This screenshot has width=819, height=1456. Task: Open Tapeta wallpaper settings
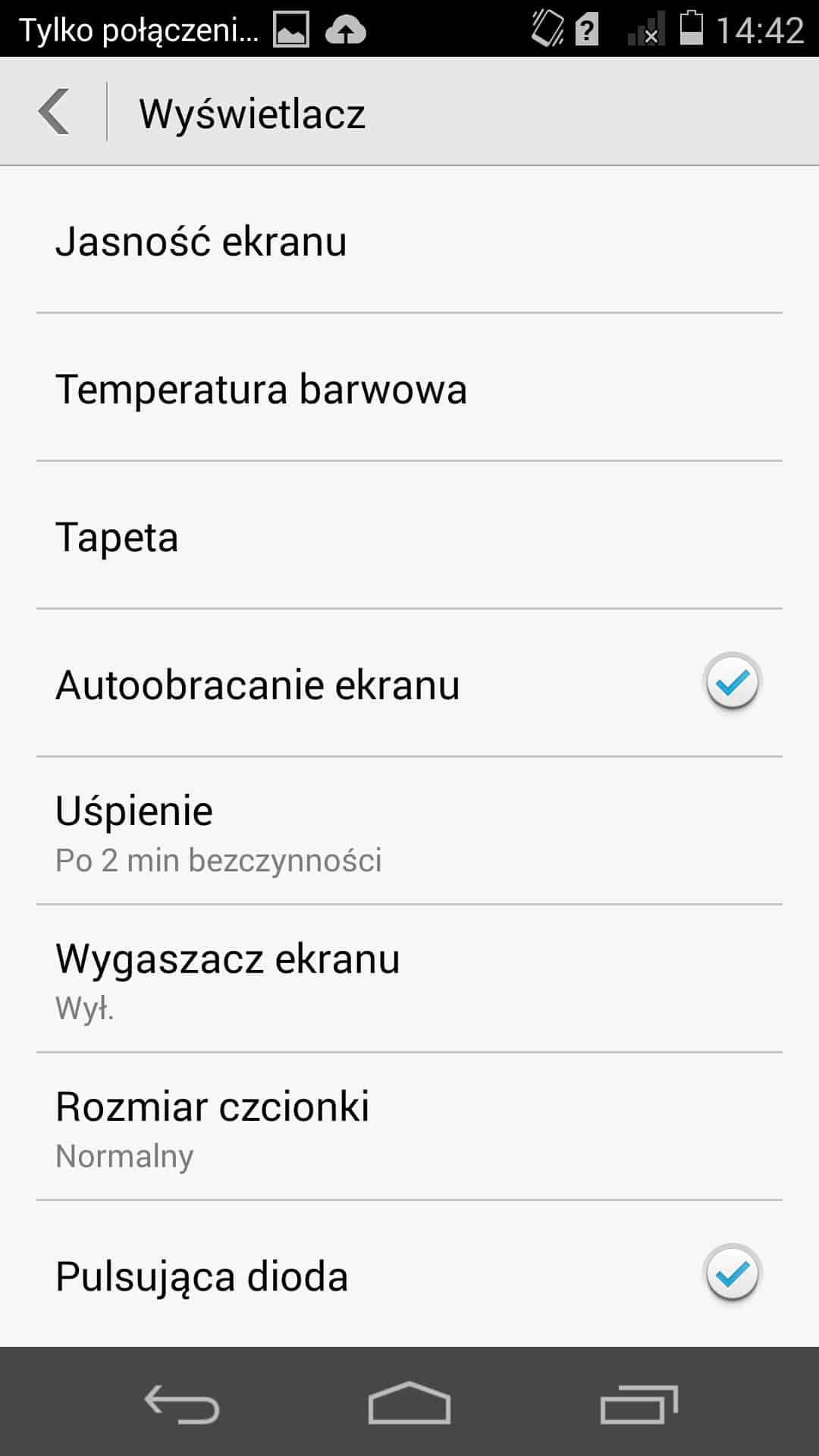coord(409,537)
